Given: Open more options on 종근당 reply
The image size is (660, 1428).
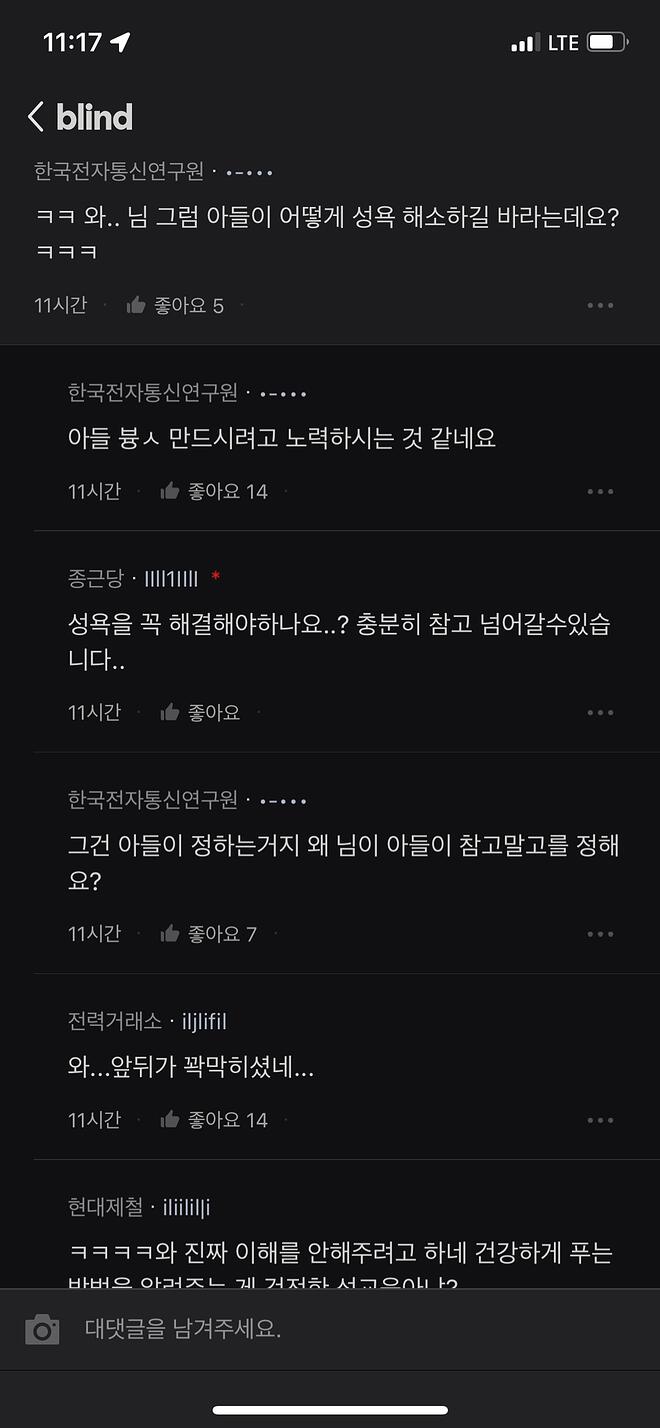Looking at the screenshot, I should tap(600, 712).
